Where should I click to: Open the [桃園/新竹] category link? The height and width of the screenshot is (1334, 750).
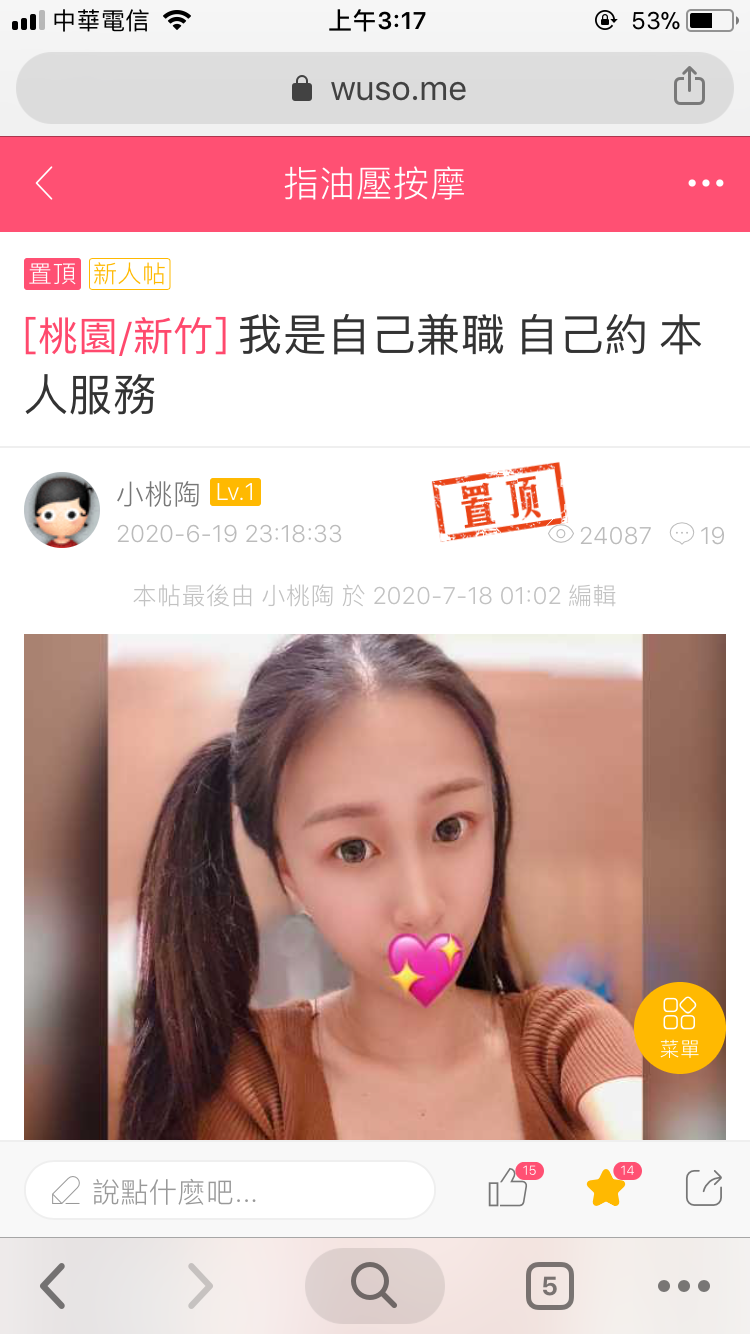126,337
